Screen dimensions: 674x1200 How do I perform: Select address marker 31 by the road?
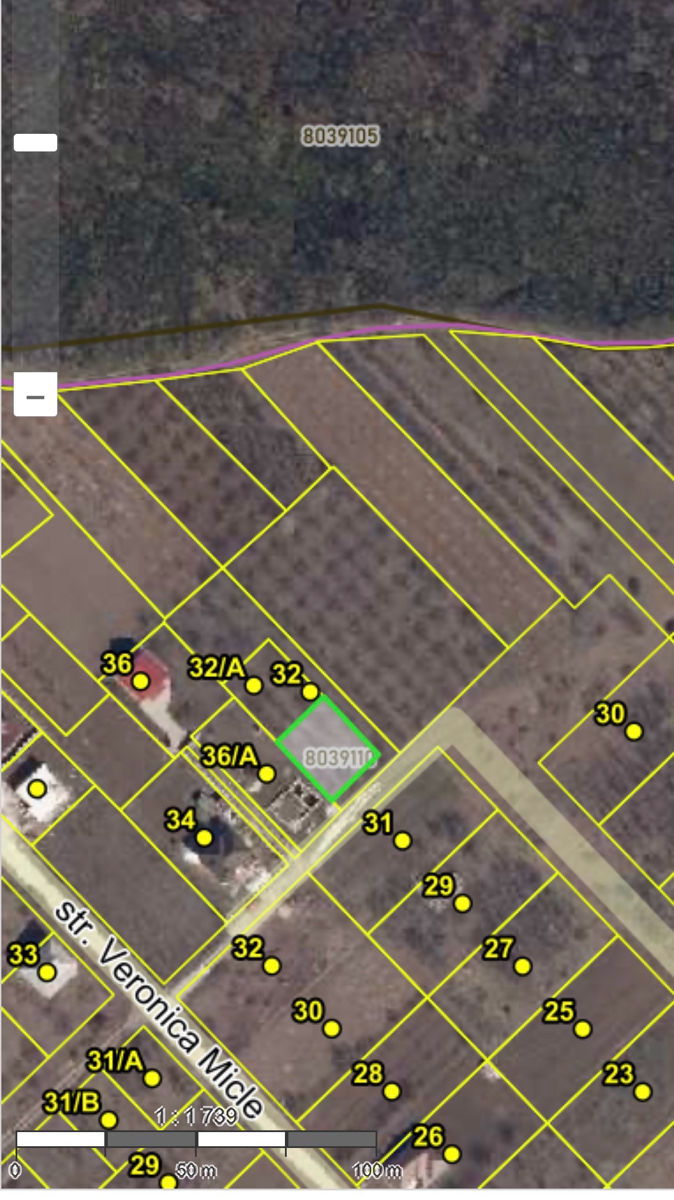[402, 840]
